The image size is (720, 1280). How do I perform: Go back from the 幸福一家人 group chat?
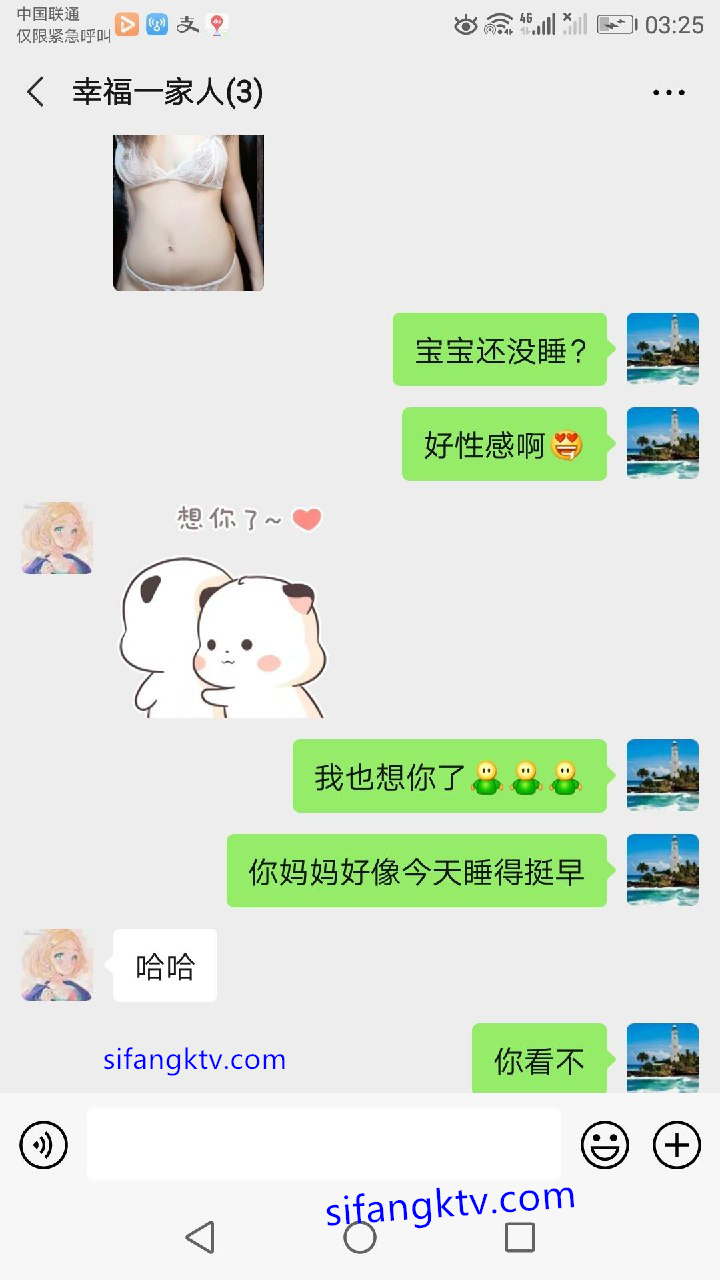point(36,93)
